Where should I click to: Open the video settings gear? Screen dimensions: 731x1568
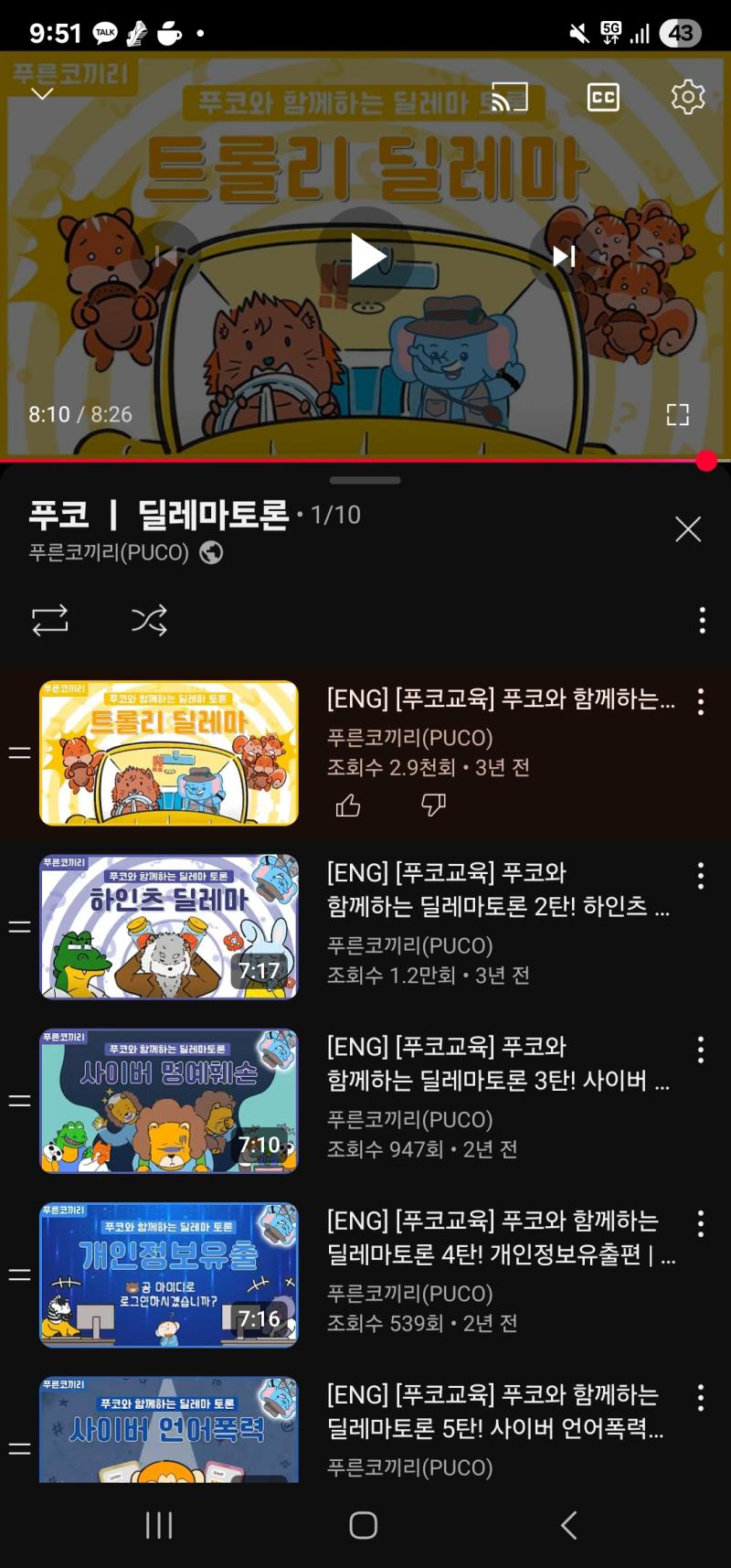pos(687,97)
